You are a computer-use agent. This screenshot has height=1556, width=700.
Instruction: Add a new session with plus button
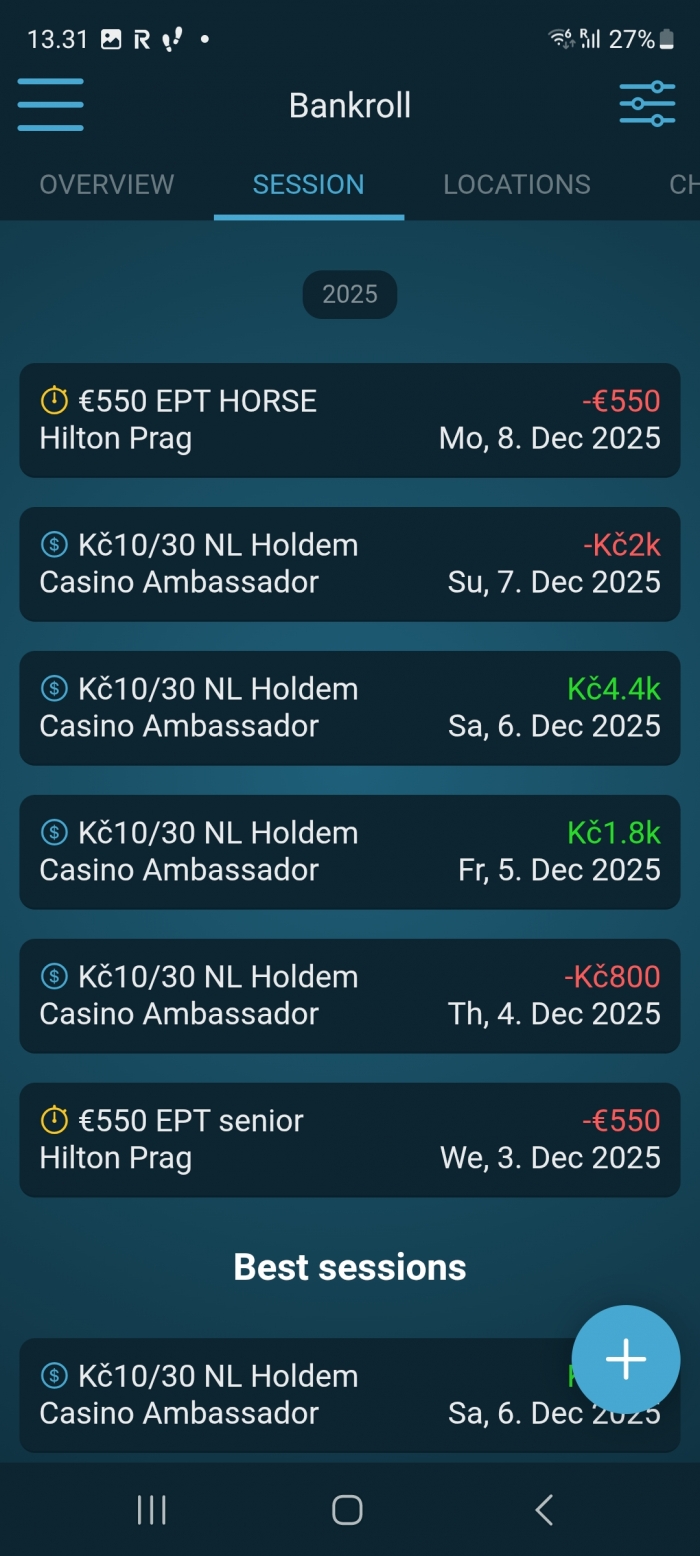click(626, 1359)
